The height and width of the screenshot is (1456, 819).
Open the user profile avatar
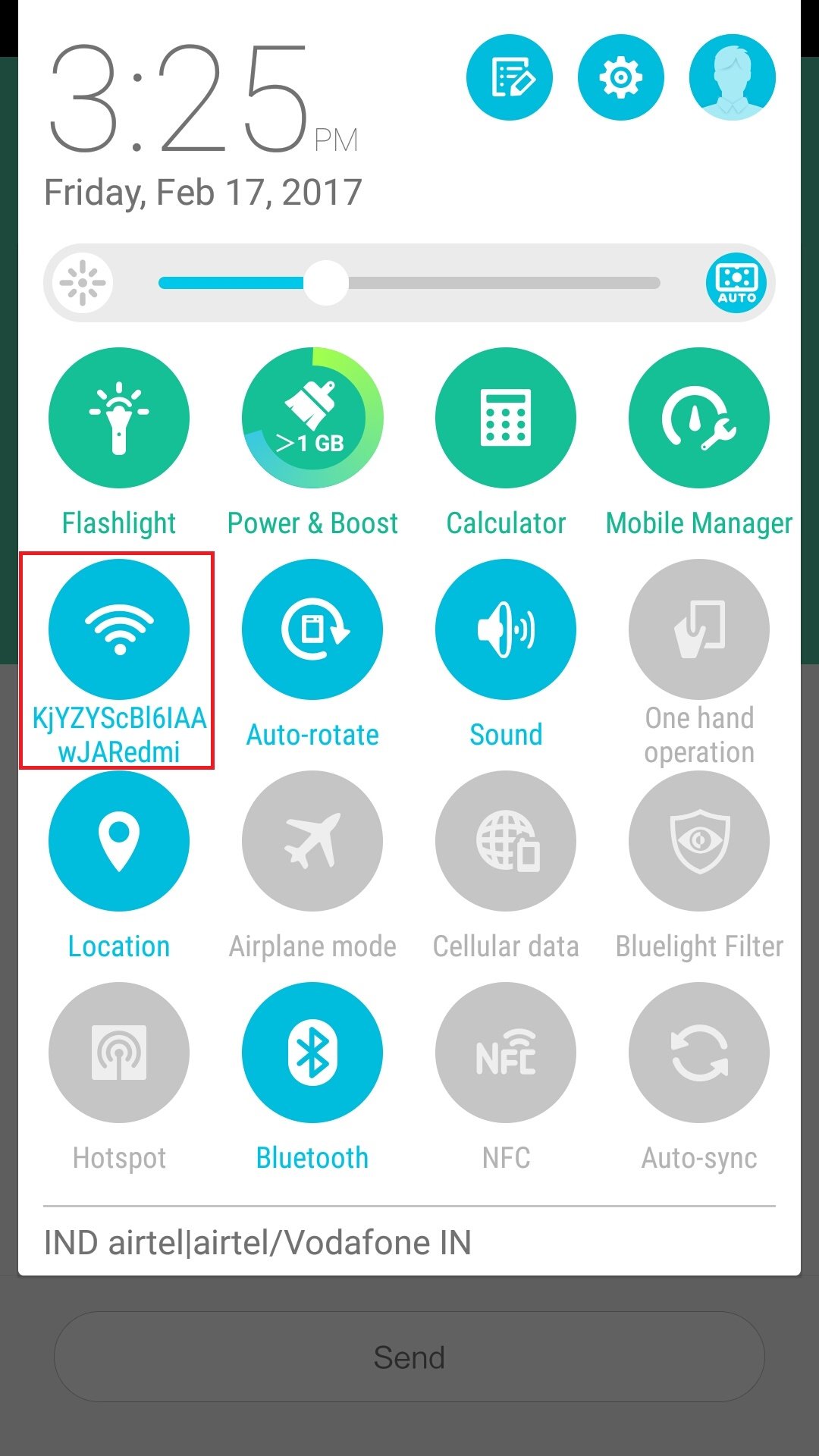pyautogui.click(x=732, y=77)
